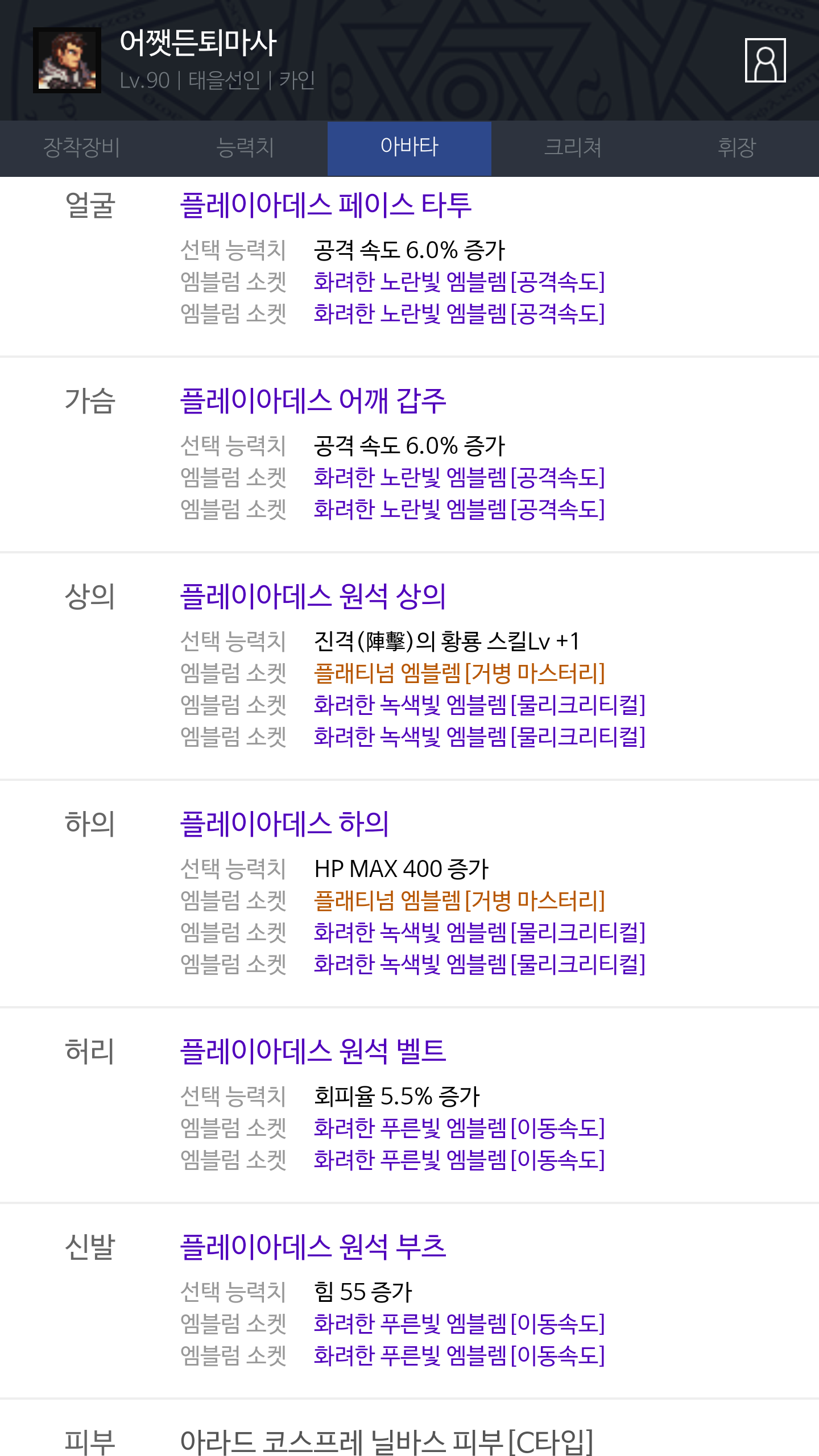Open 플레이아데스 원석 벨트 item
Screen dimensions: 819x1456
point(313,1051)
